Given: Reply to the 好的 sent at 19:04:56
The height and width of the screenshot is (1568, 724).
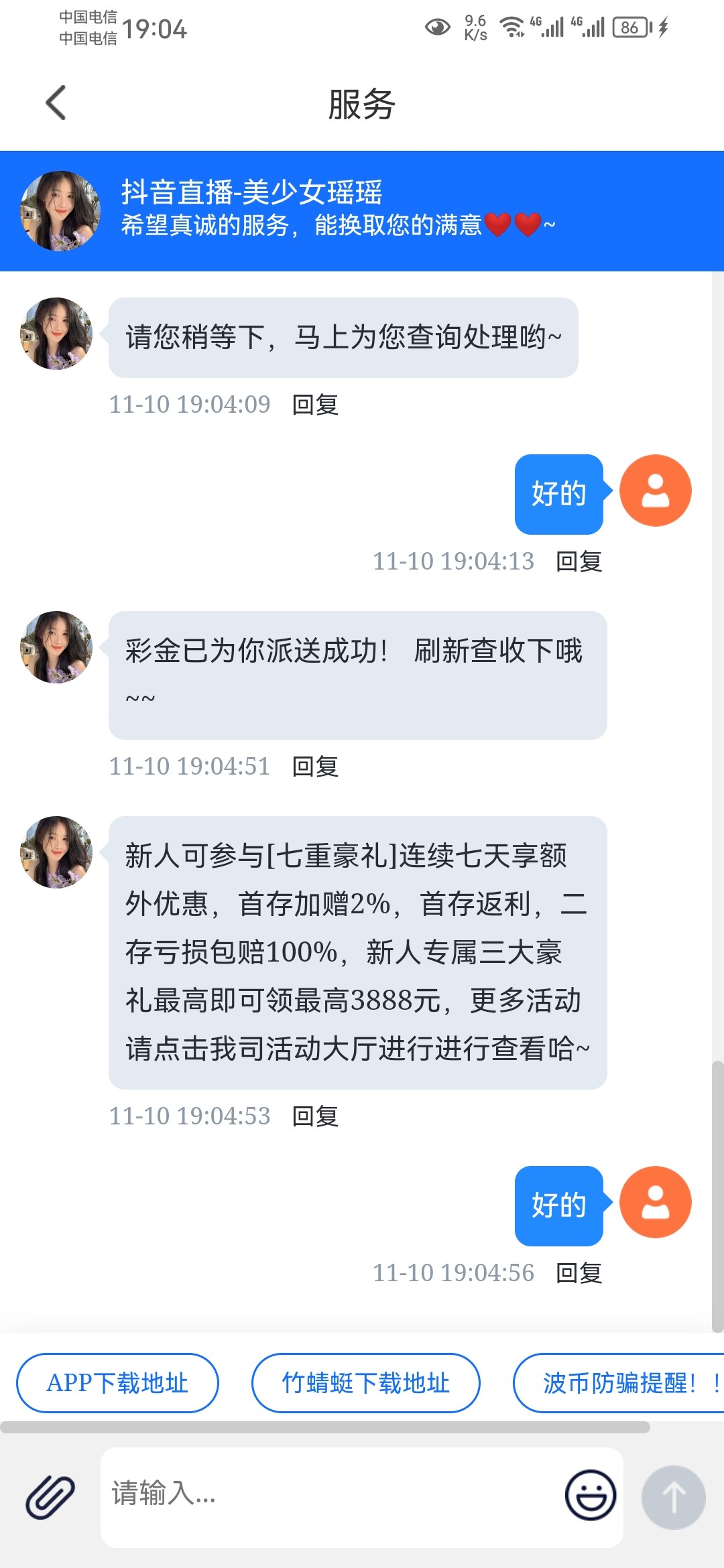Looking at the screenshot, I should tap(579, 1273).
